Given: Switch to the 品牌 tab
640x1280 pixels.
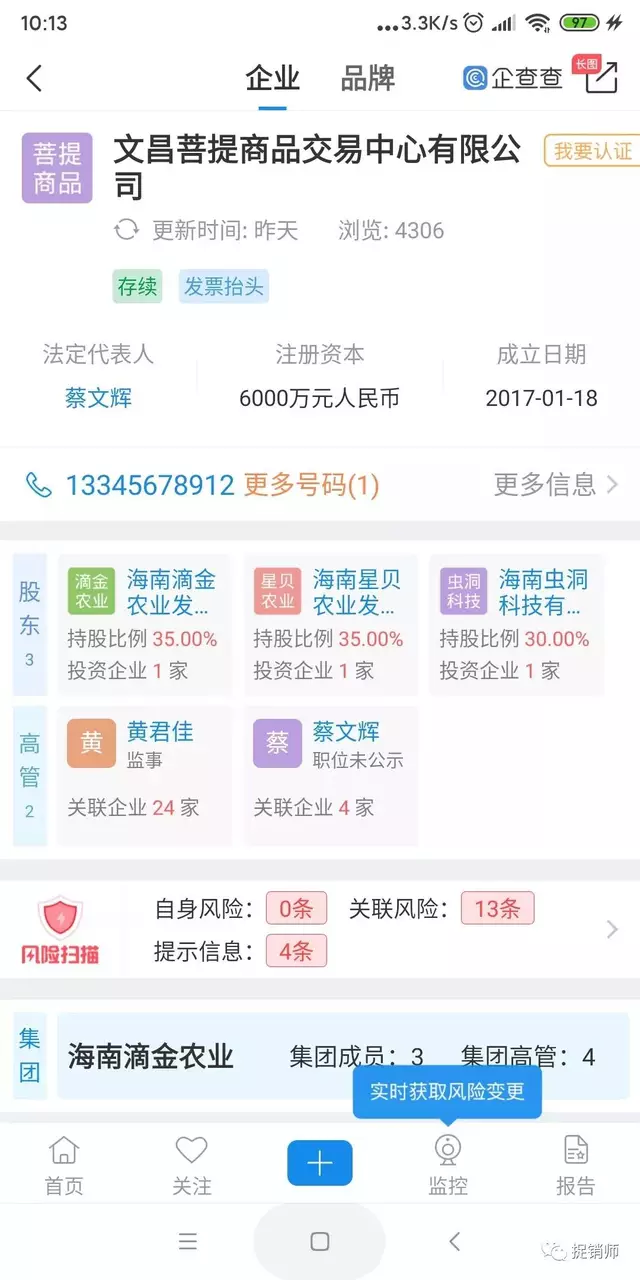Looking at the screenshot, I should pyautogui.click(x=367, y=78).
